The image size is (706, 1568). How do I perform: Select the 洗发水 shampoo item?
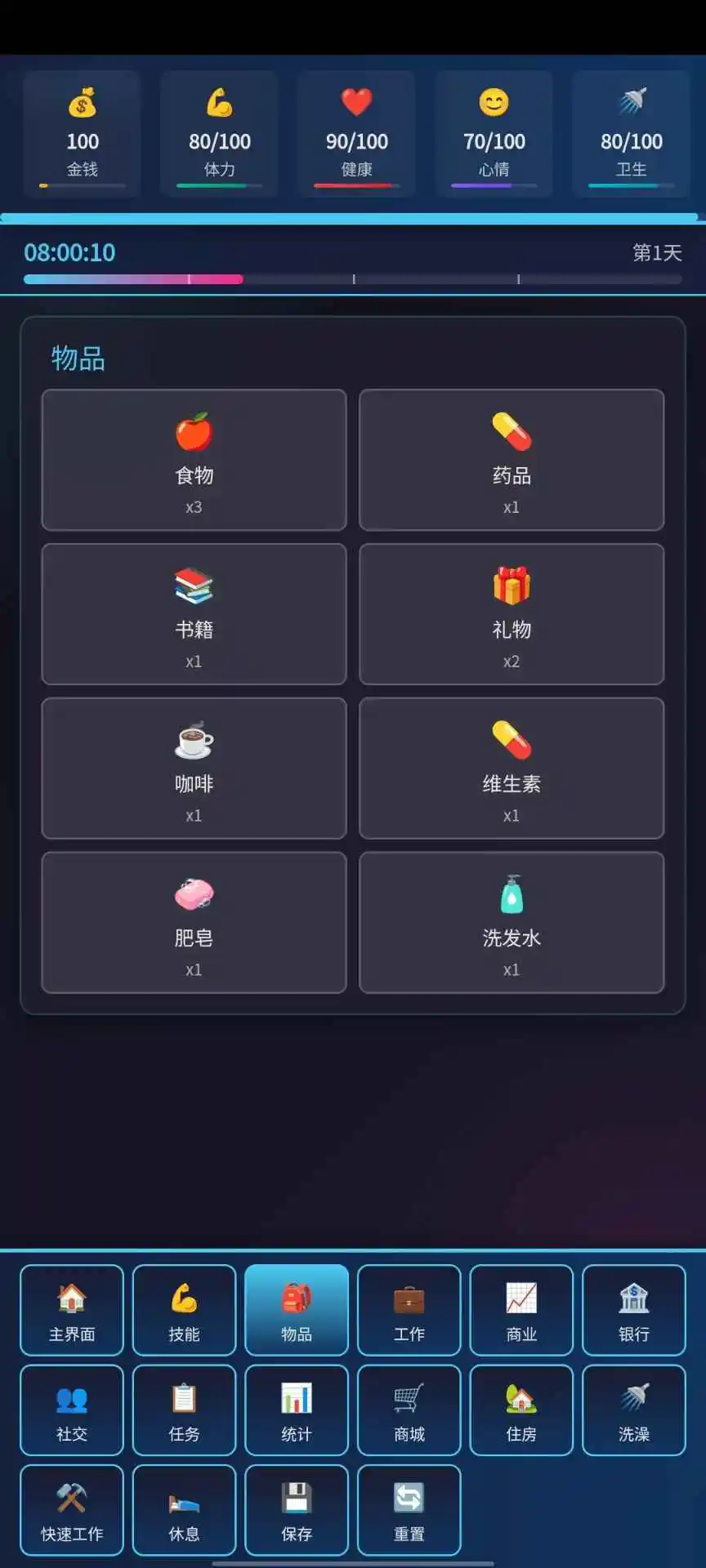pos(512,923)
